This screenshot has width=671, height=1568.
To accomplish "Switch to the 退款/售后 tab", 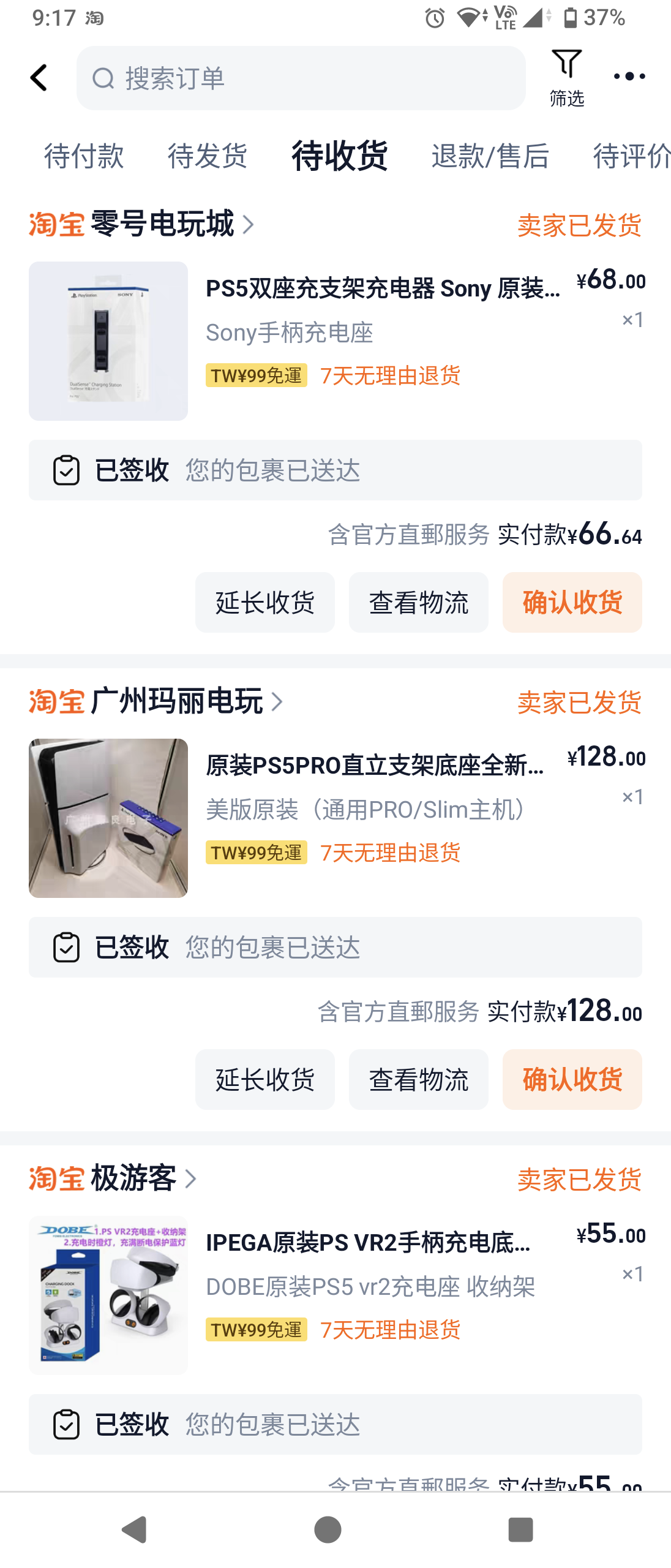I will click(490, 156).
